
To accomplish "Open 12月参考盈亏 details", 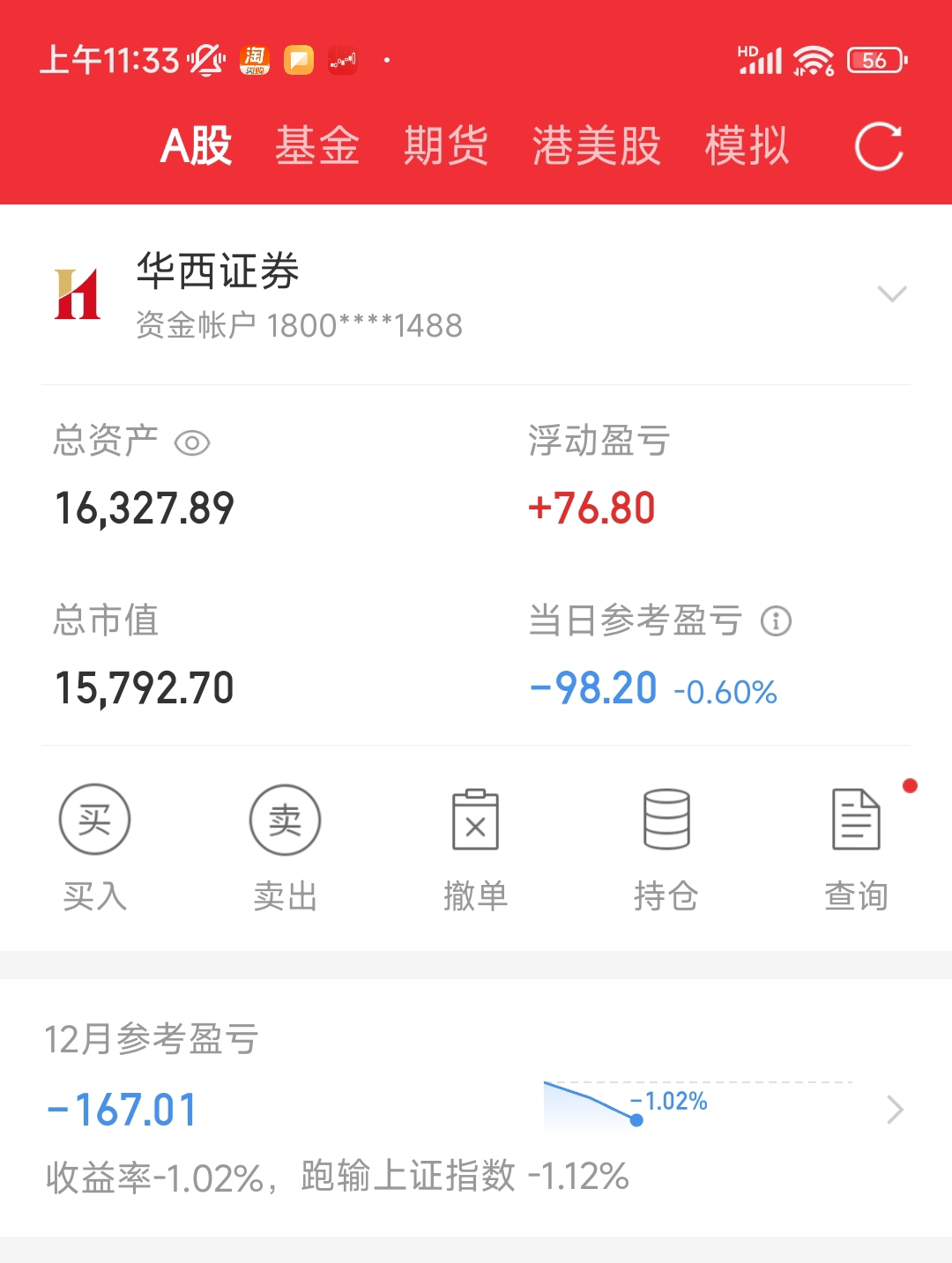I will (894, 1110).
